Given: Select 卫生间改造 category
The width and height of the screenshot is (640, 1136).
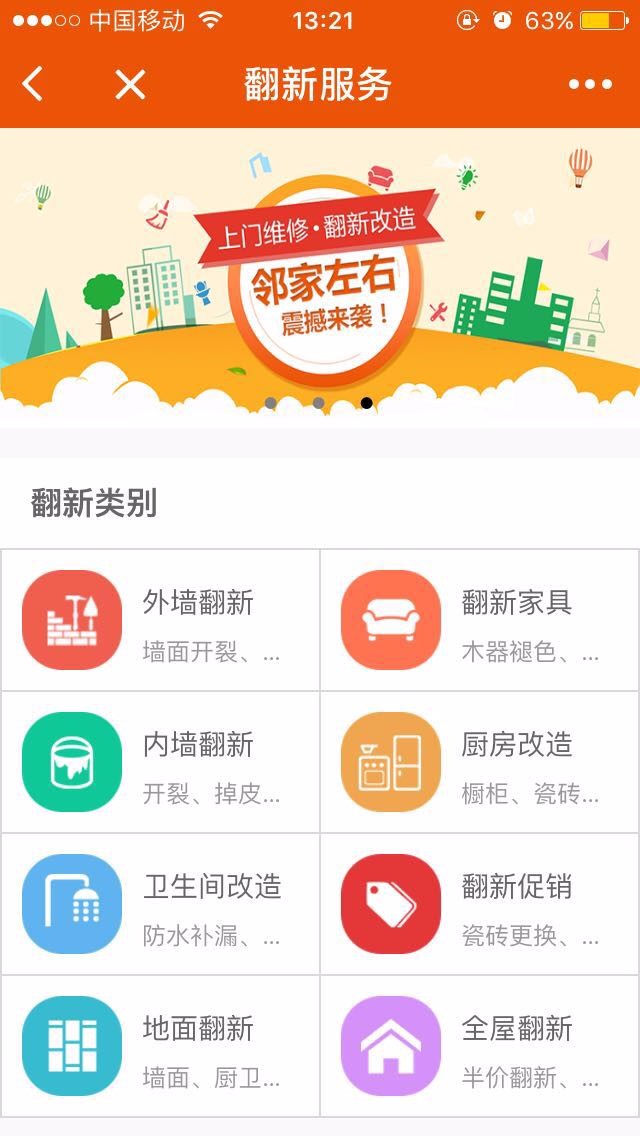Looking at the screenshot, I should [160, 904].
